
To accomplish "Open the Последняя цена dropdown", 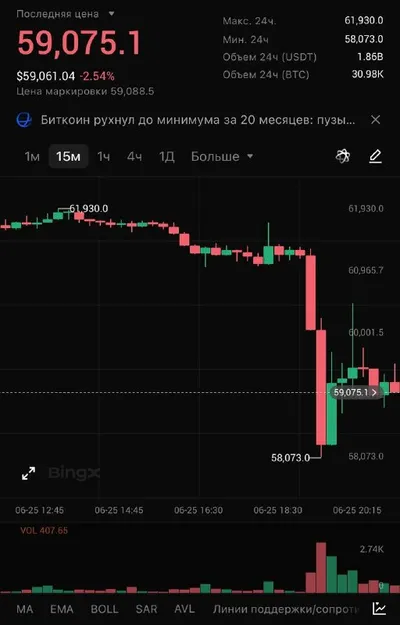I will [65, 14].
